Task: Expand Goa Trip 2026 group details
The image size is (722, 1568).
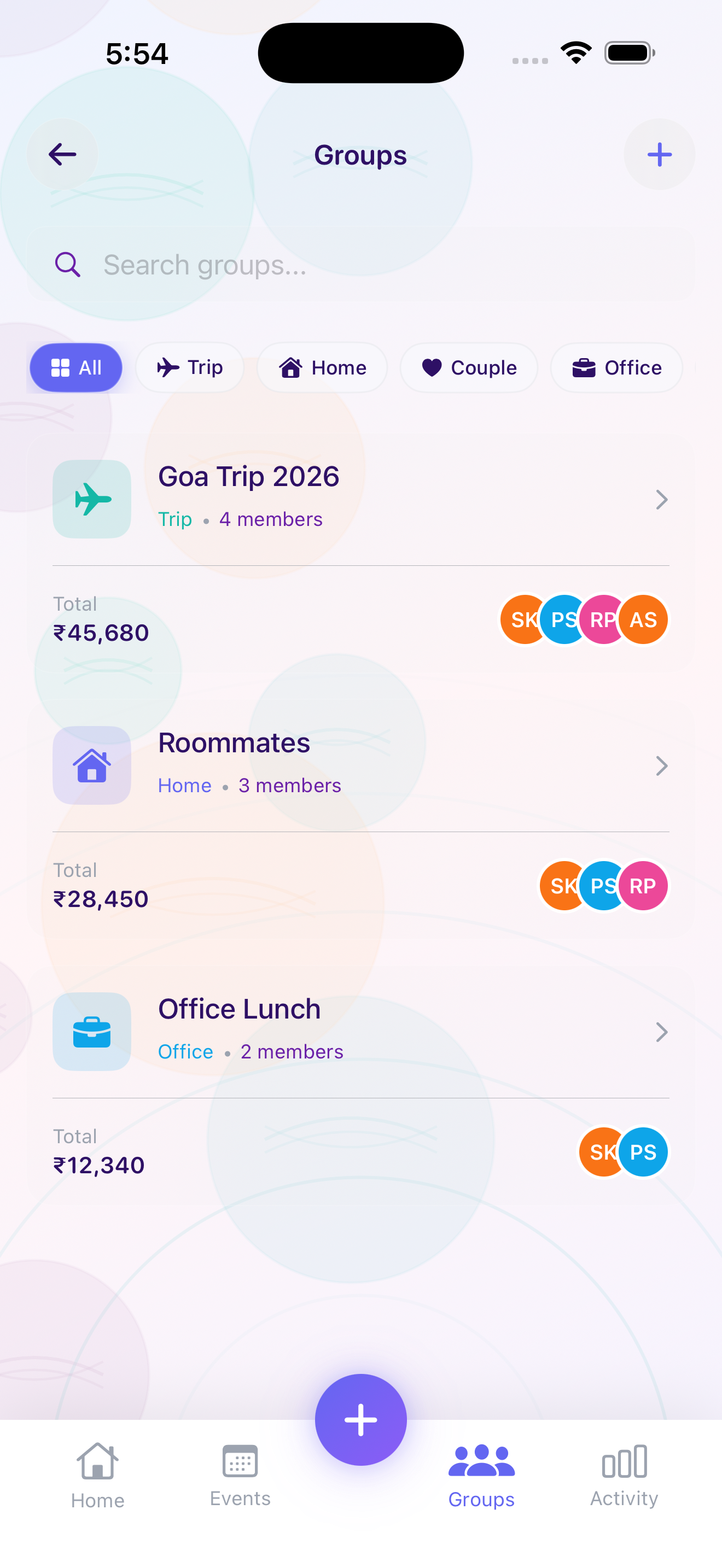Action: (x=662, y=499)
